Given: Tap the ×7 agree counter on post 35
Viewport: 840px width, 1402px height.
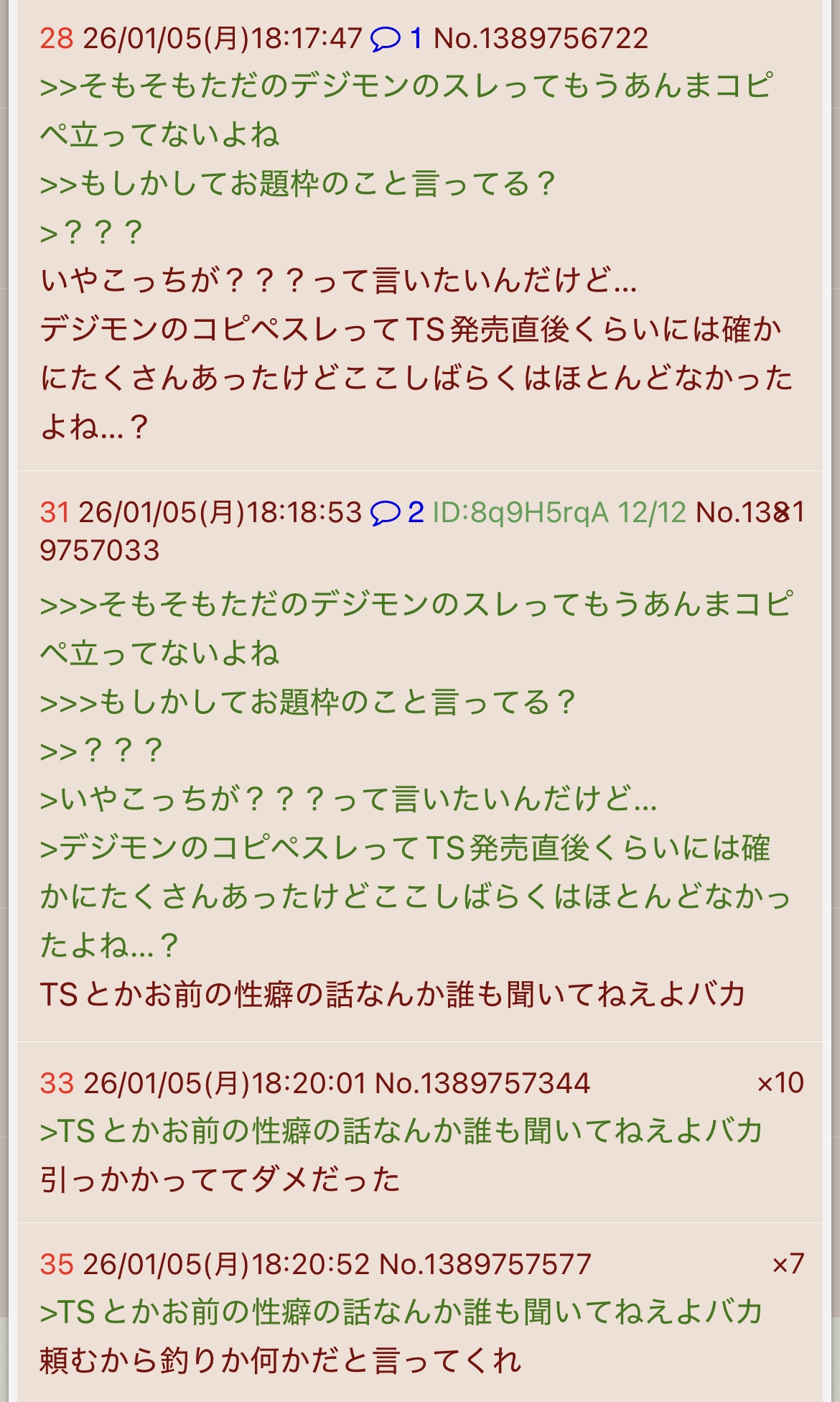Looking at the screenshot, I should coord(788,1264).
